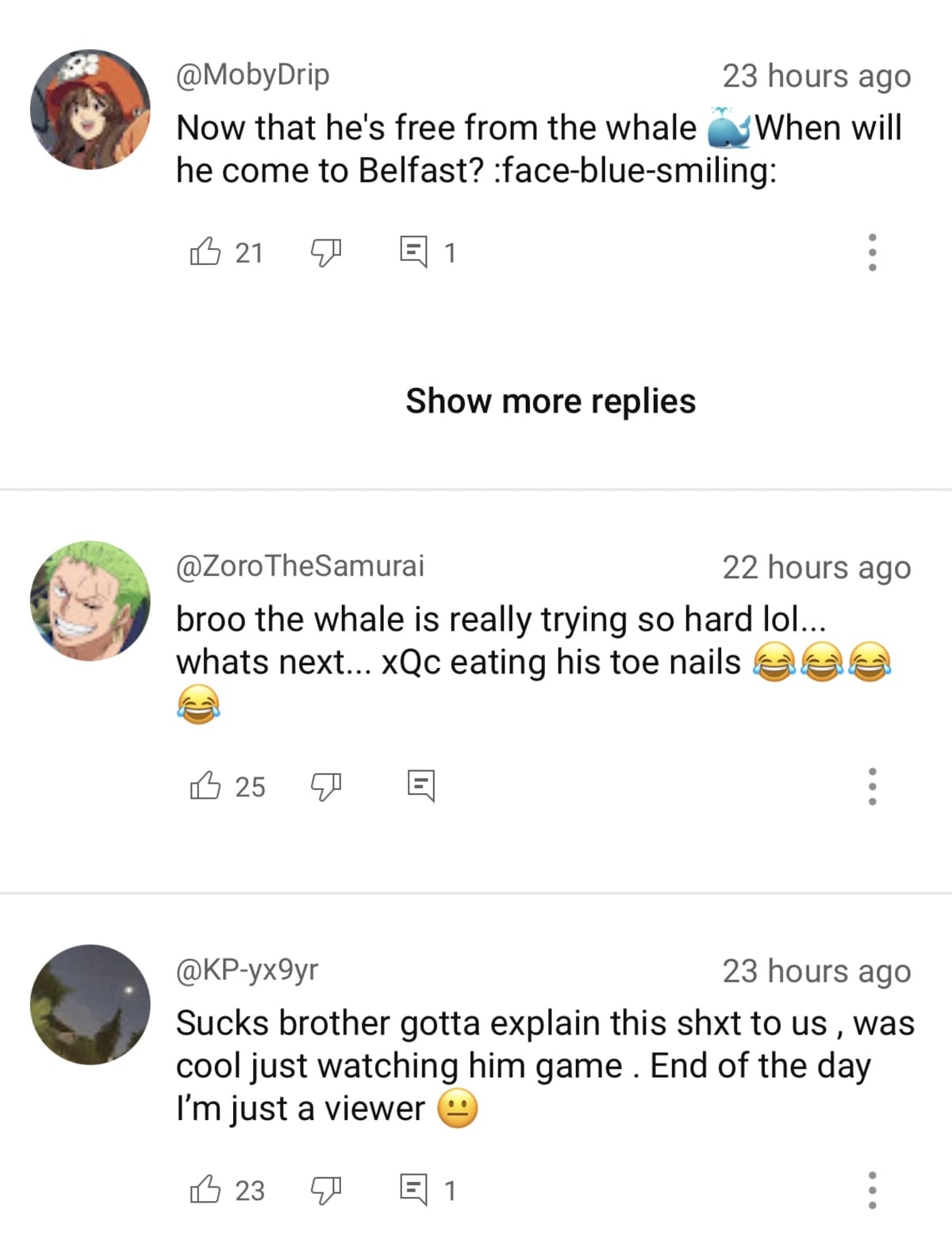Open reply field on @KP-yx9yr's comment
Viewport: 952px width, 1243px height.
(416, 1189)
